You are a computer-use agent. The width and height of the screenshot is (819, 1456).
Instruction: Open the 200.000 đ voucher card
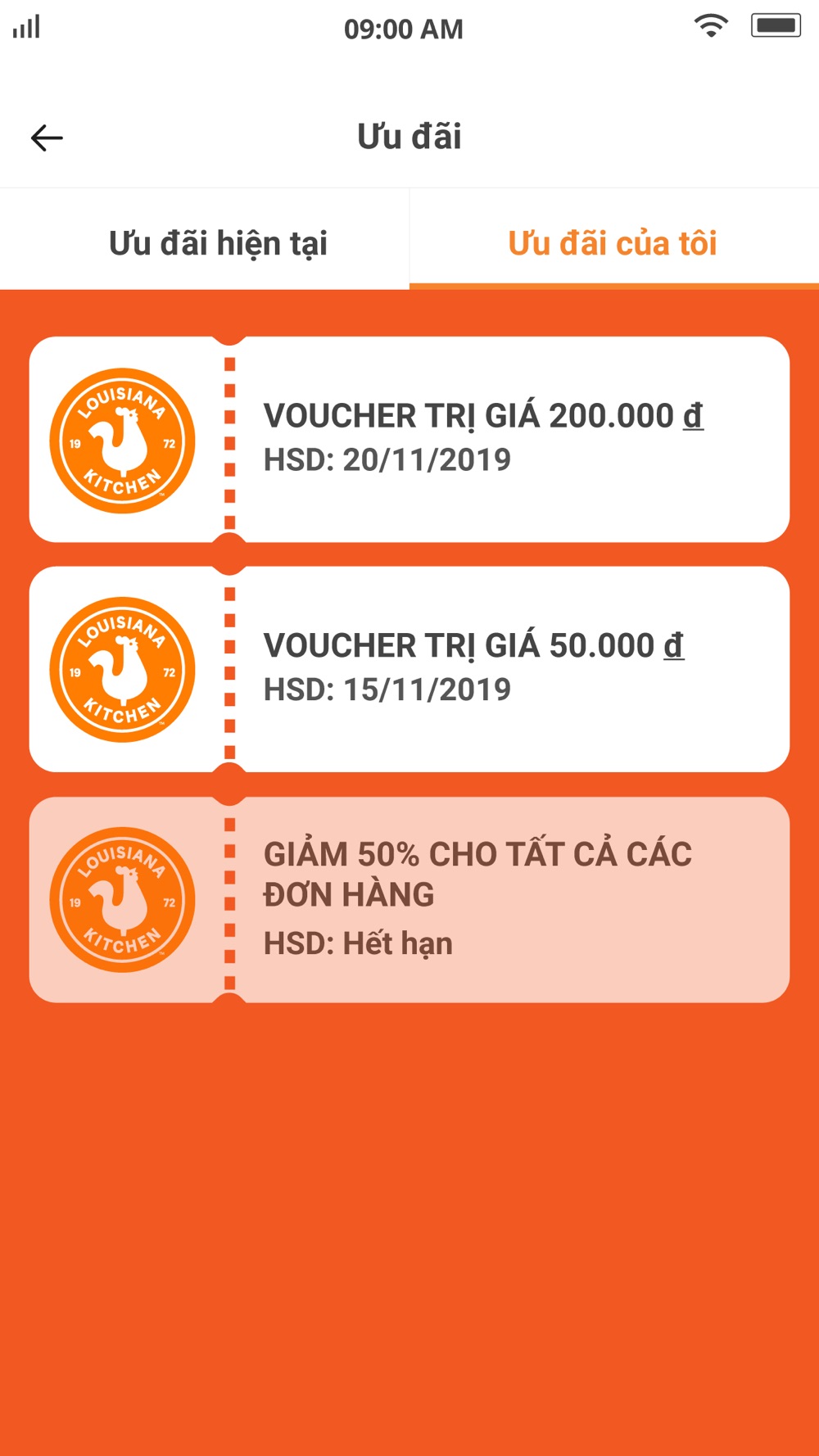[409, 440]
